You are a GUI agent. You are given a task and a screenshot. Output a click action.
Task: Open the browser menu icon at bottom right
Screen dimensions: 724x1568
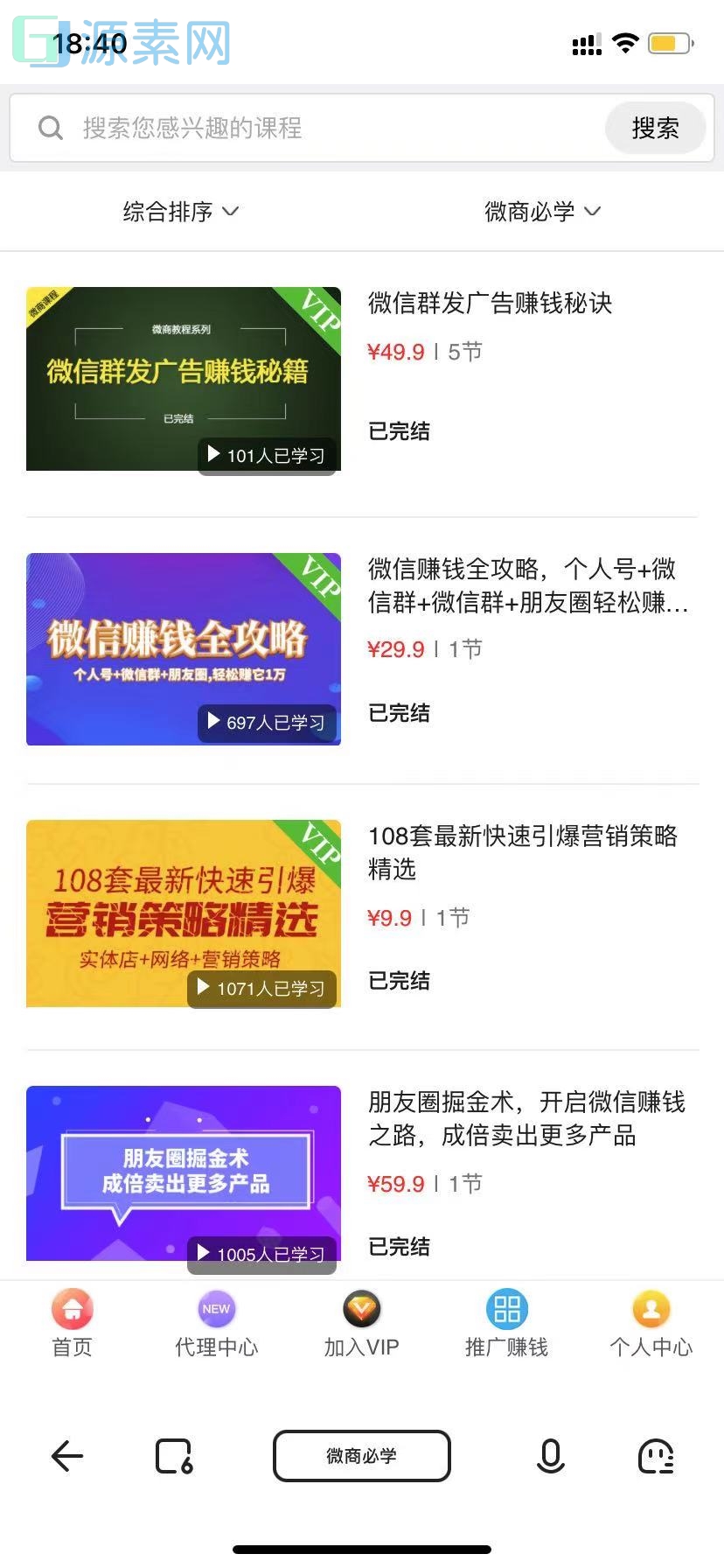(x=657, y=1456)
